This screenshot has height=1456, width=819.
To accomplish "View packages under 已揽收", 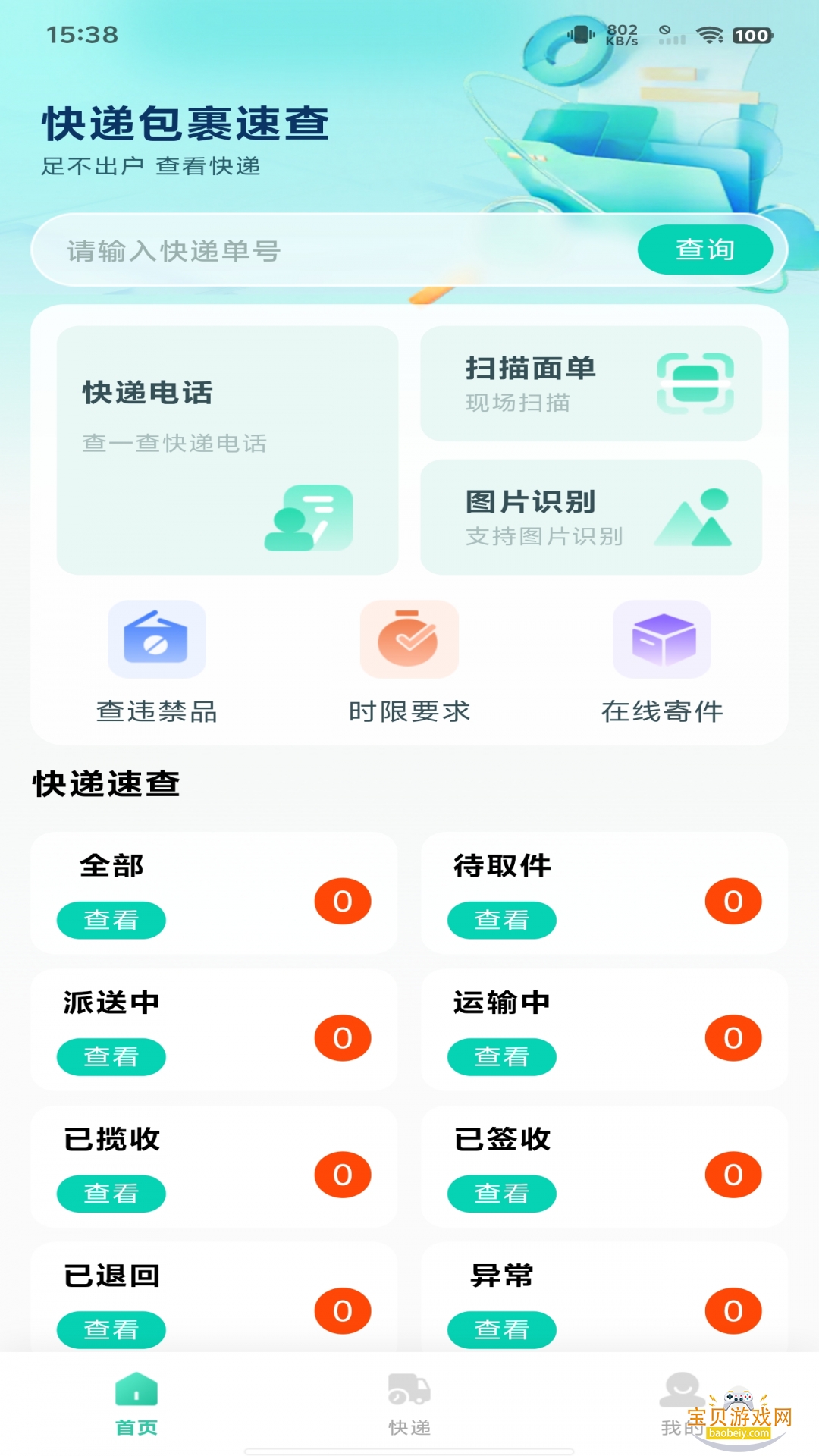I will [x=111, y=1194].
